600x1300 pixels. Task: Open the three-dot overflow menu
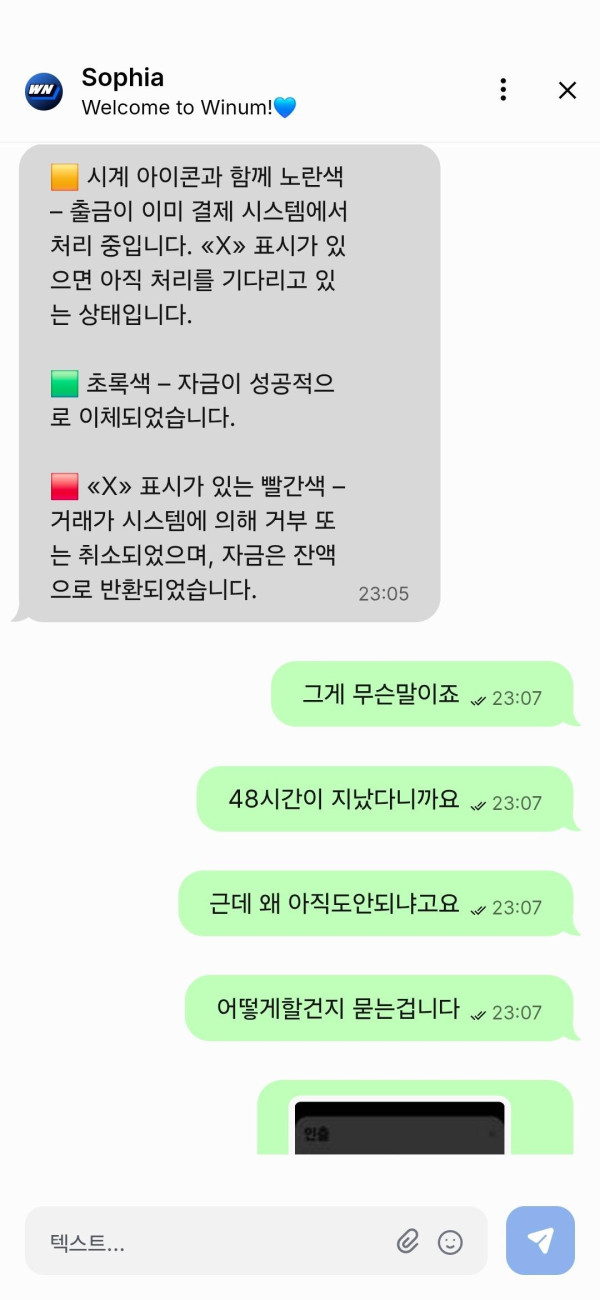[503, 90]
